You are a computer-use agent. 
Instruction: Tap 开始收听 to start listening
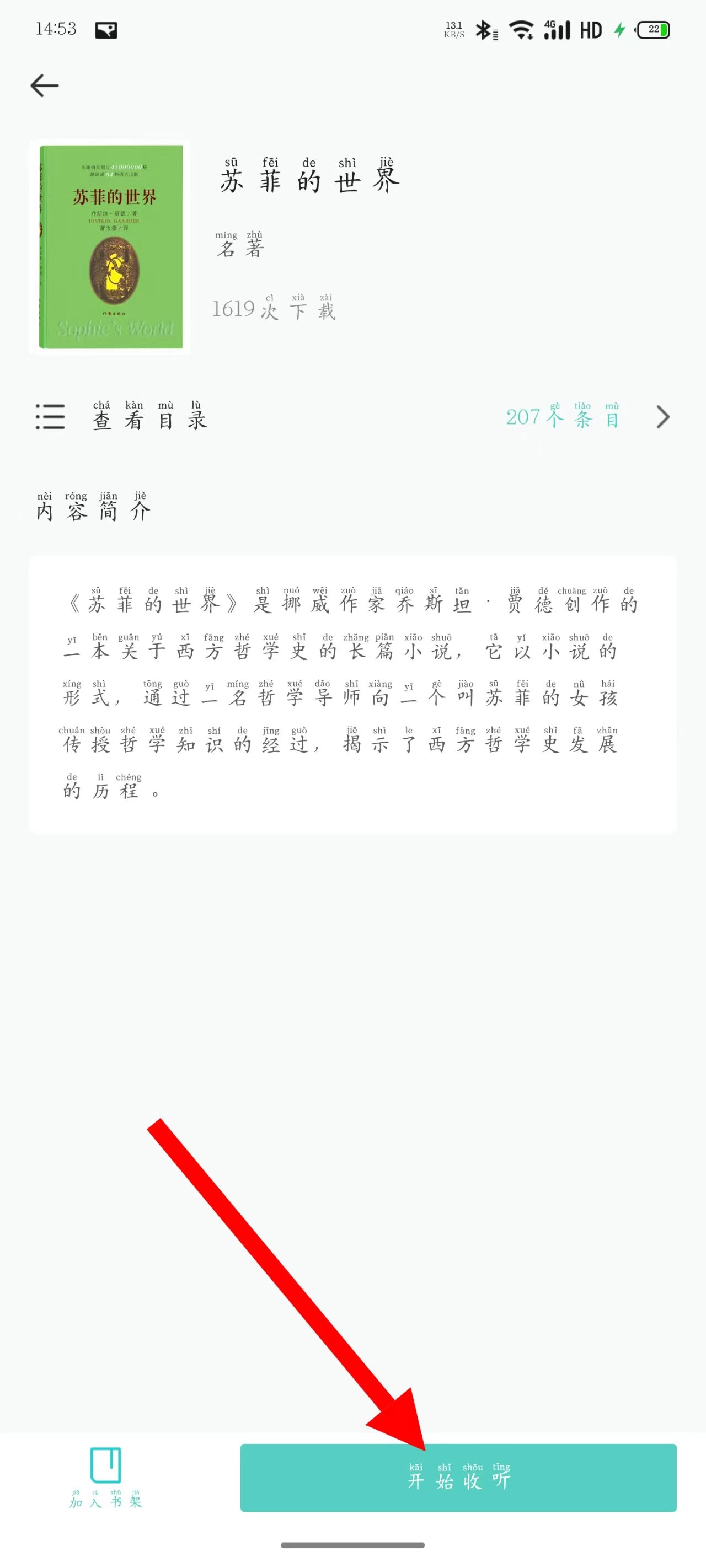(x=458, y=1478)
